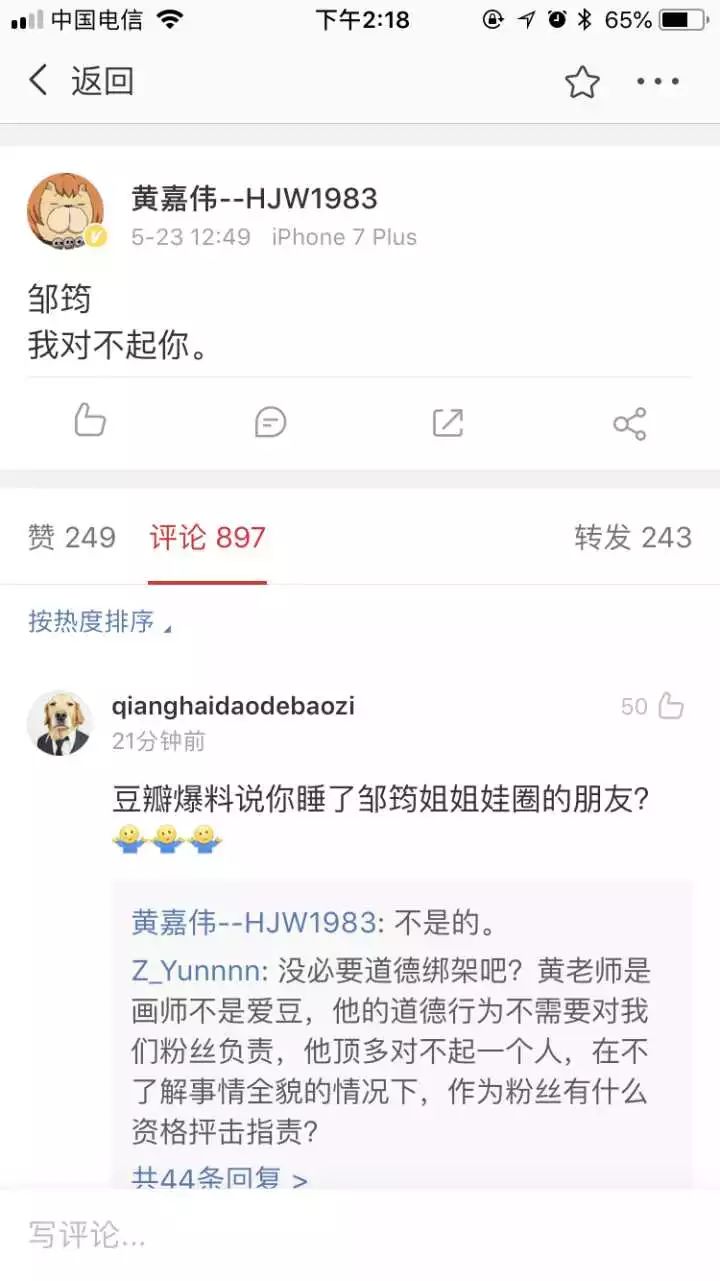
Task: Expand 共44条回复 replies
Action: (x=219, y=1178)
